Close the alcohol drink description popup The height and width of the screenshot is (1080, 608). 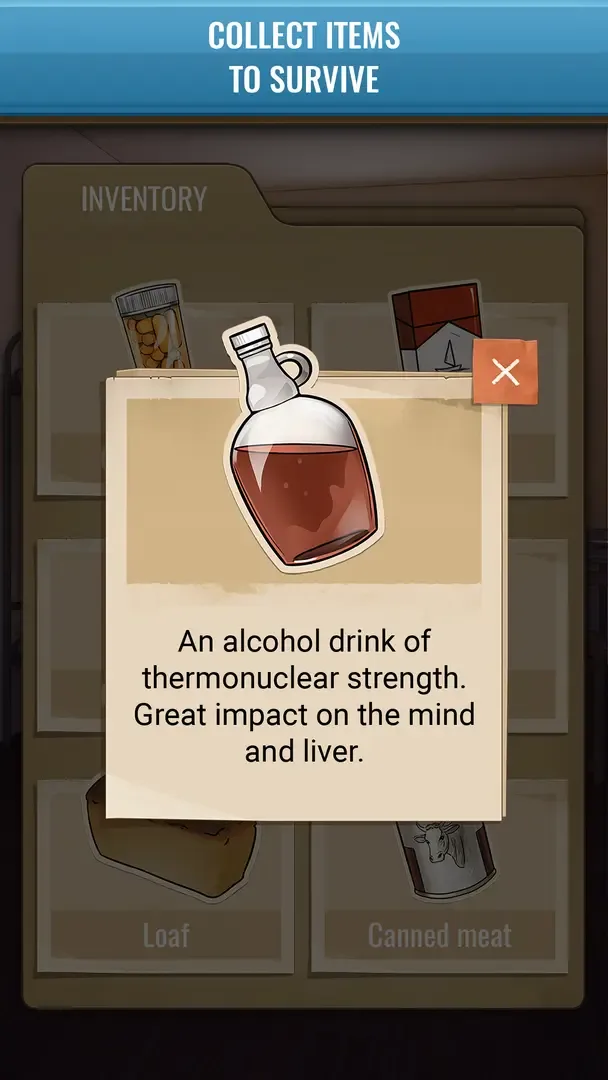[x=505, y=372]
